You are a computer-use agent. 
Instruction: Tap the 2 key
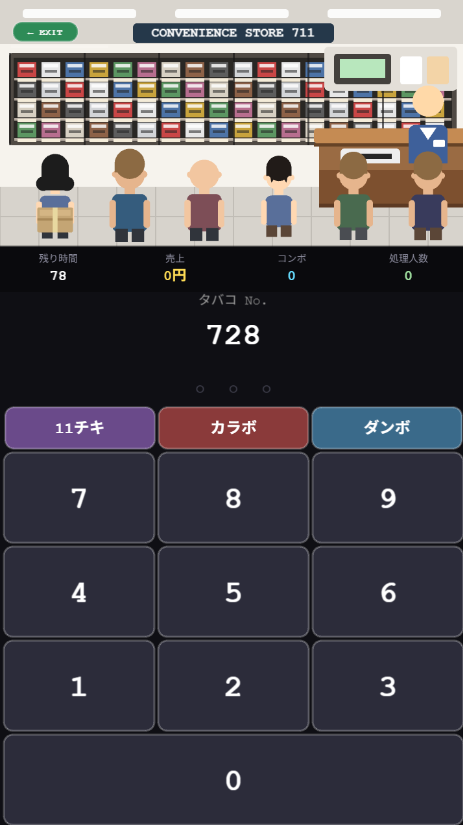coord(233,686)
